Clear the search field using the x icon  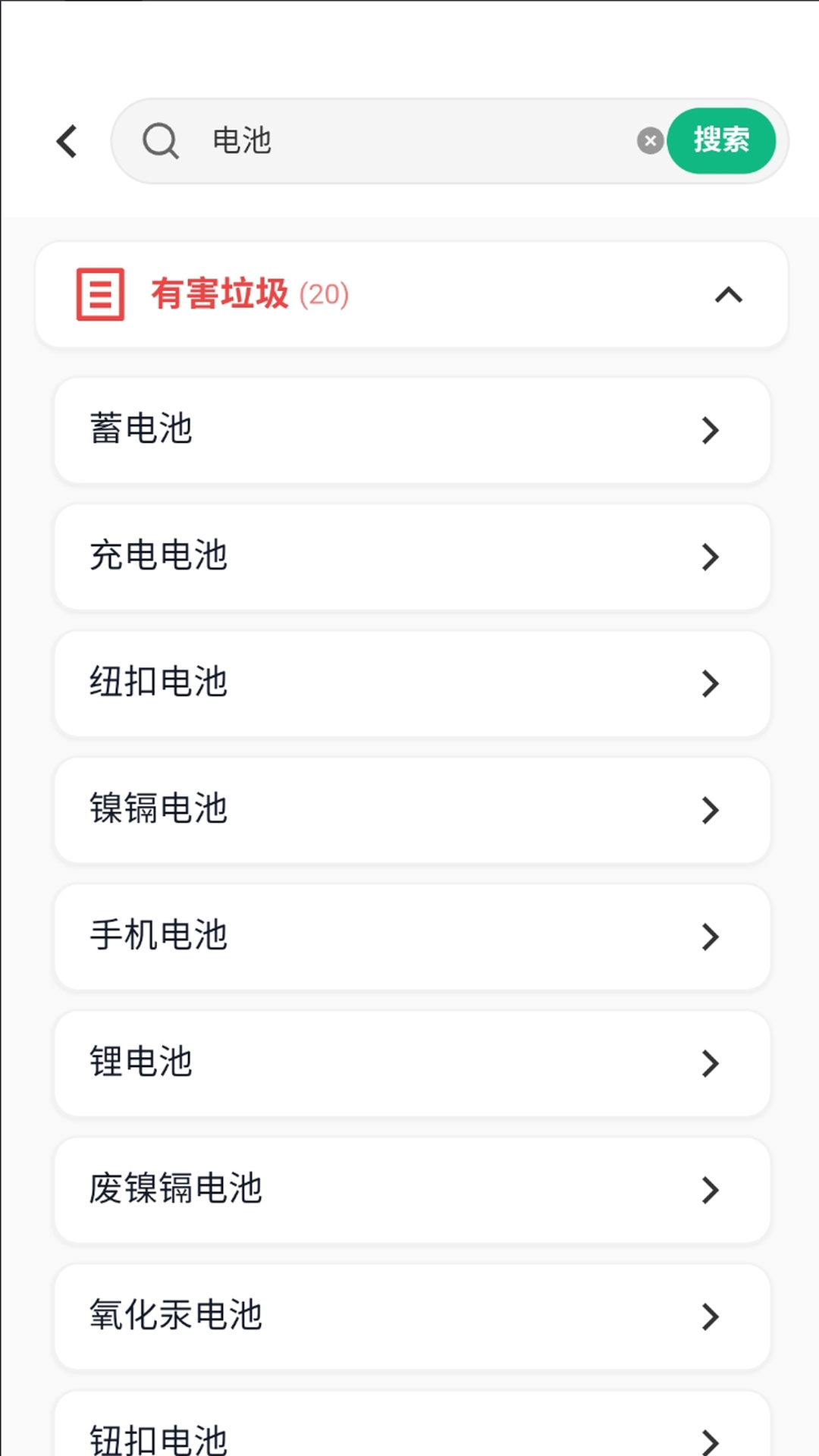(x=649, y=140)
